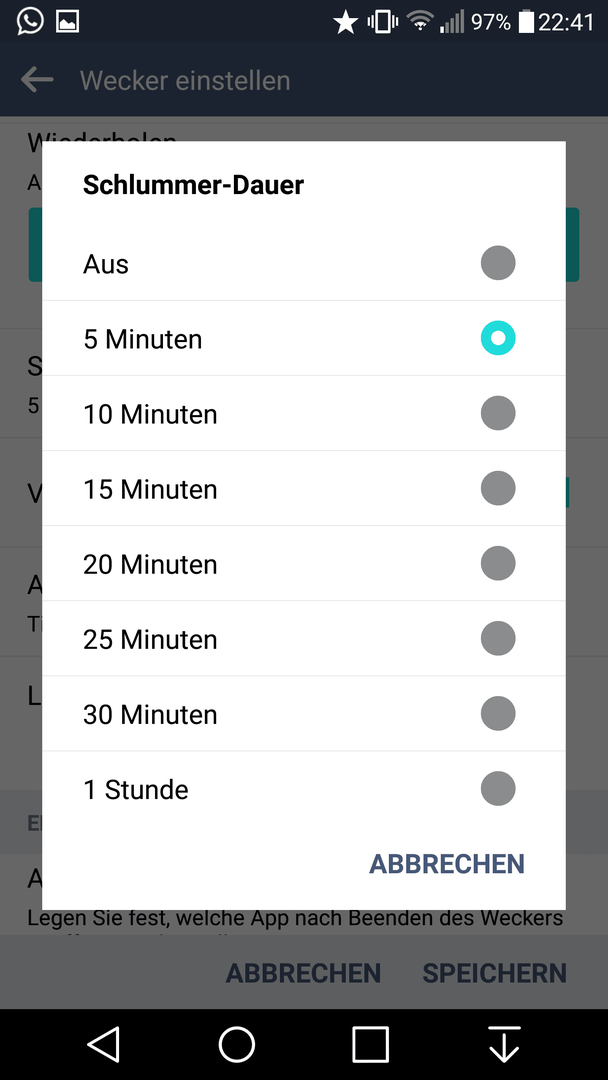Choose 5 Minuten snooze duration
608x1080 pixels.
click(304, 338)
